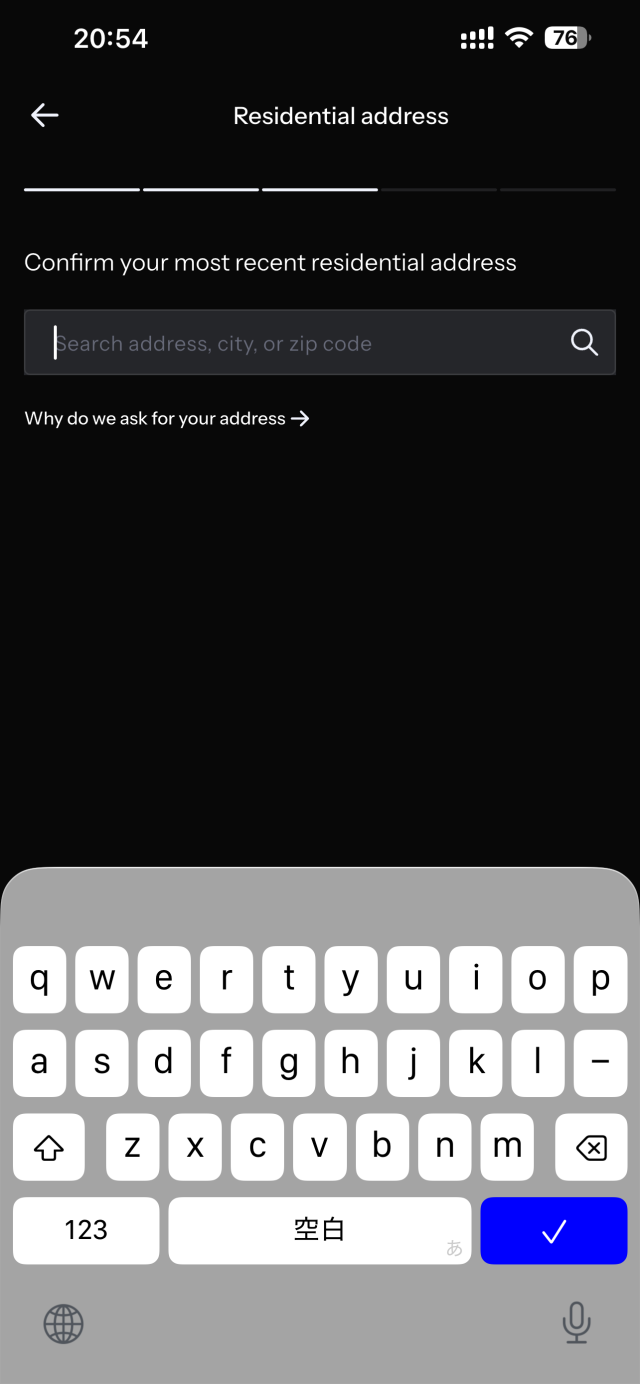The height and width of the screenshot is (1384, 640).
Task: Tap the backspace key on the keyboard
Action: 591,1147
